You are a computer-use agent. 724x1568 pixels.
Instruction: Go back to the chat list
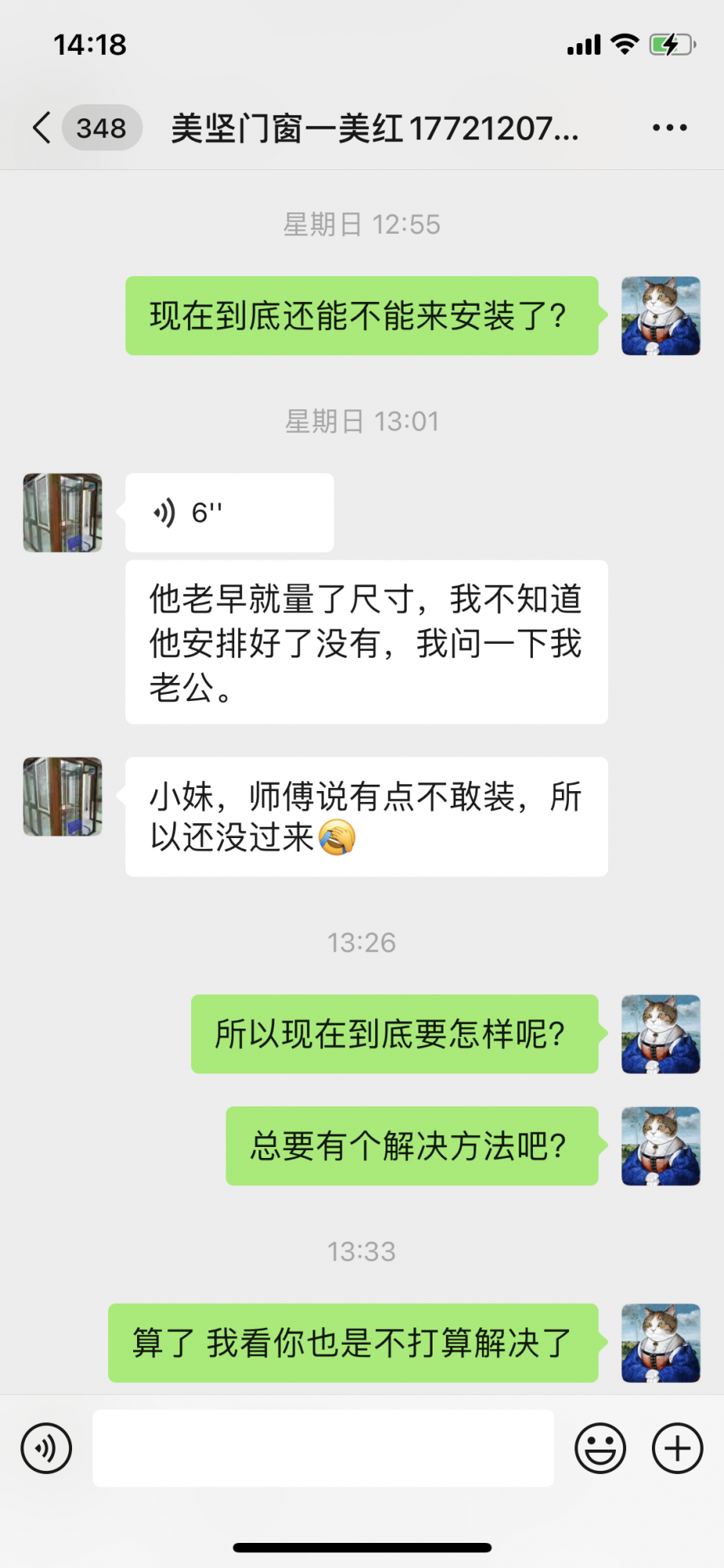tap(42, 128)
